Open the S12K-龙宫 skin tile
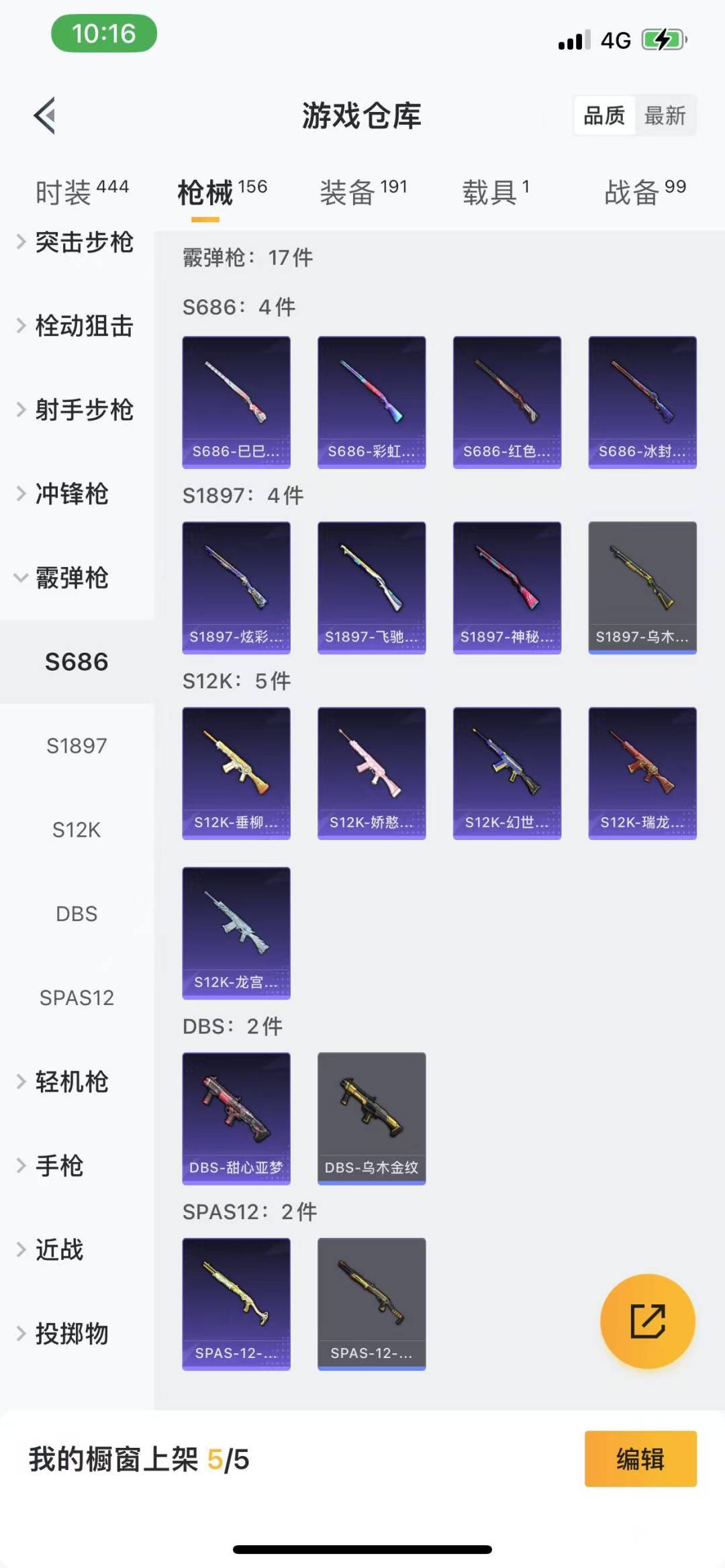This screenshot has height=1568, width=725. click(236, 933)
